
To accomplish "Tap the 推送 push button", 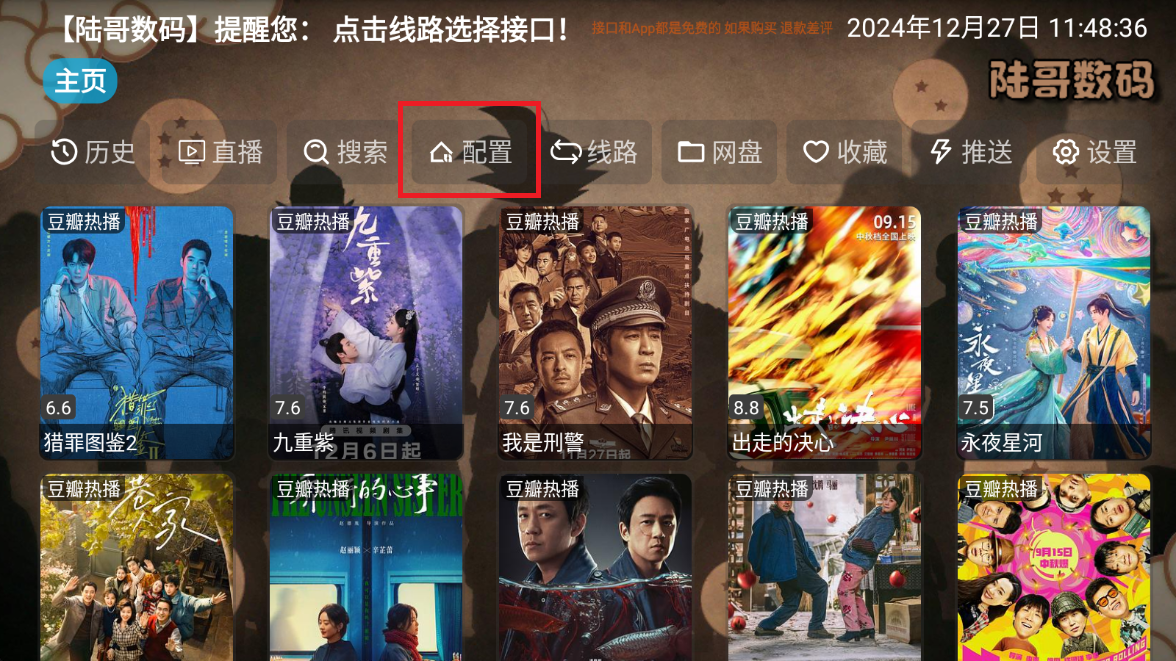I will click(x=970, y=152).
